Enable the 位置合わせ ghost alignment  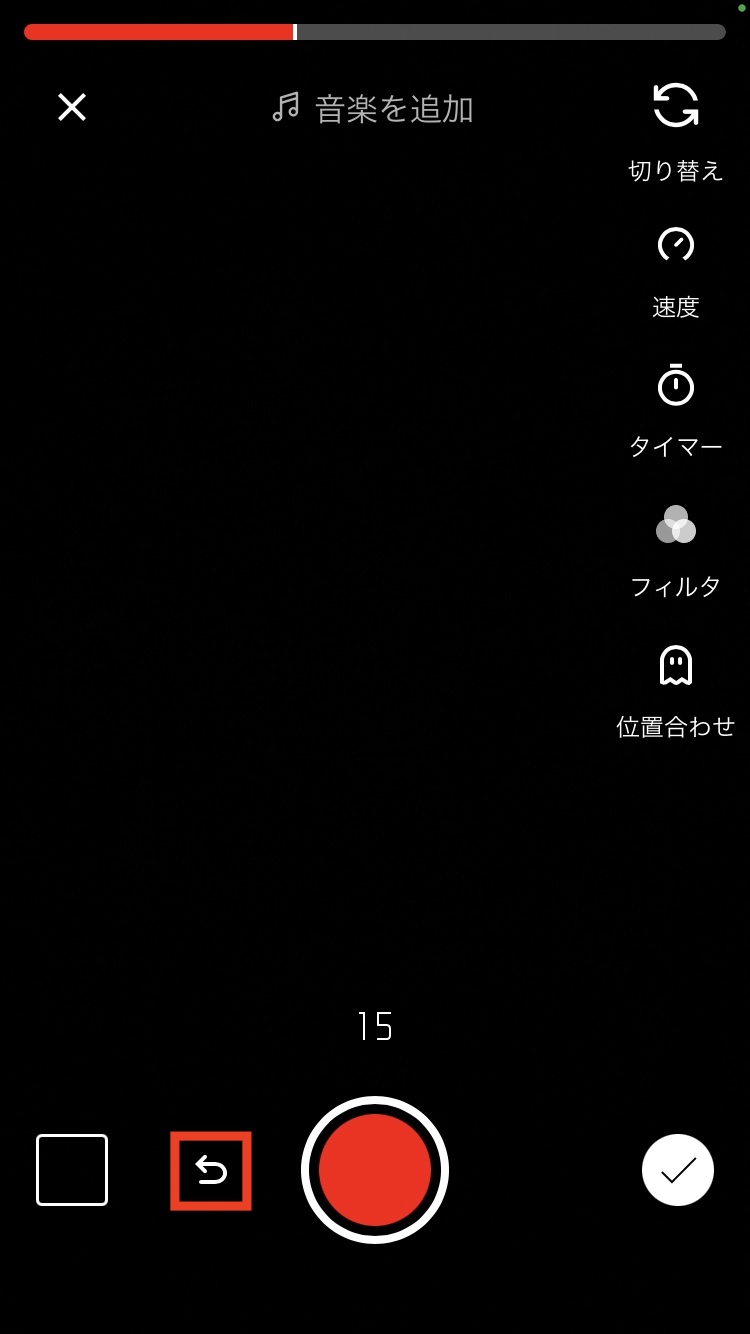pyautogui.click(x=676, y=666)
